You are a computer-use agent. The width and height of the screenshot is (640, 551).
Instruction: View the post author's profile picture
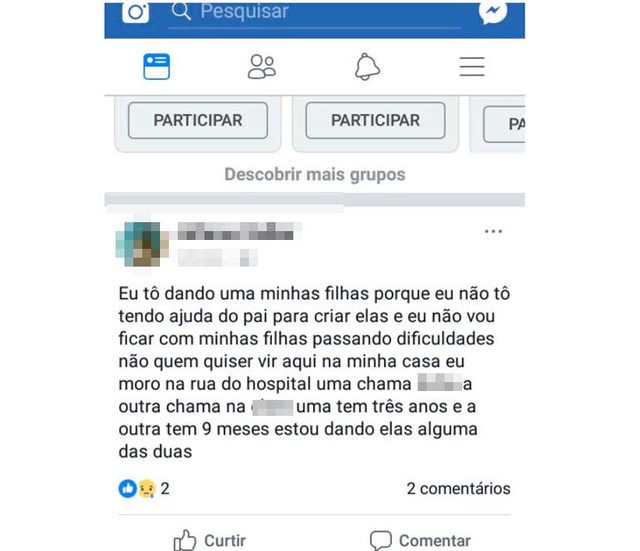tap(140, 242)
